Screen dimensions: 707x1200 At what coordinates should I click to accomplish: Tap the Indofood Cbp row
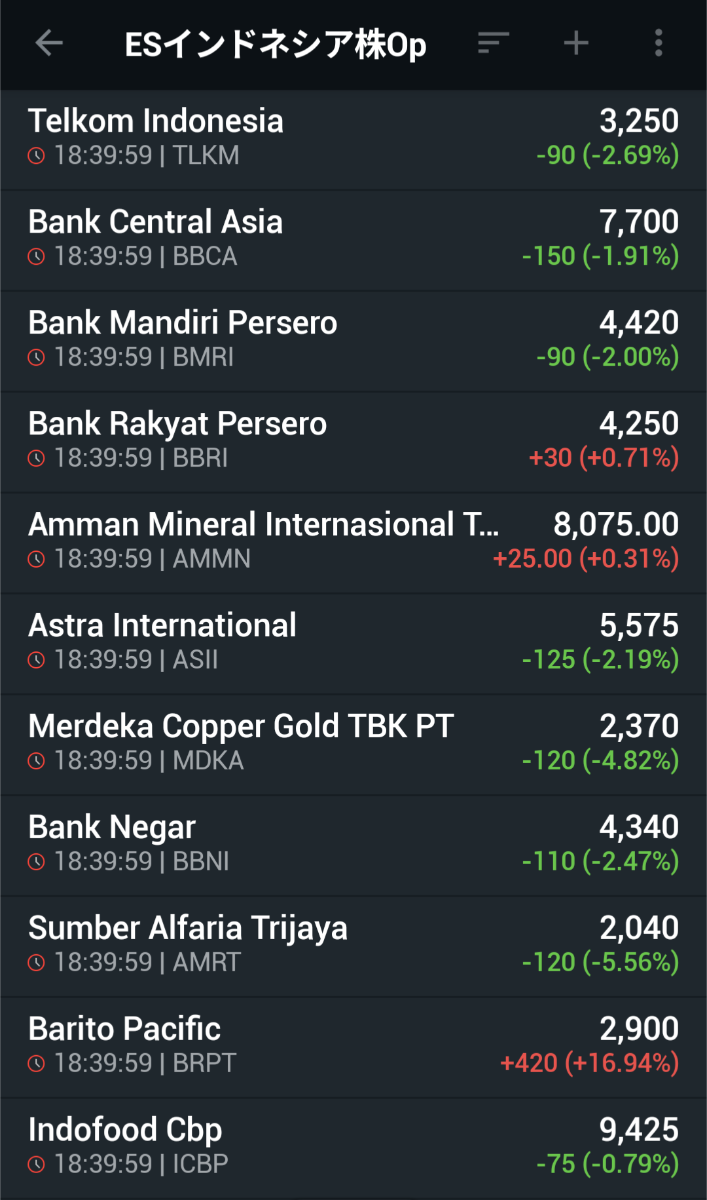353,1148
